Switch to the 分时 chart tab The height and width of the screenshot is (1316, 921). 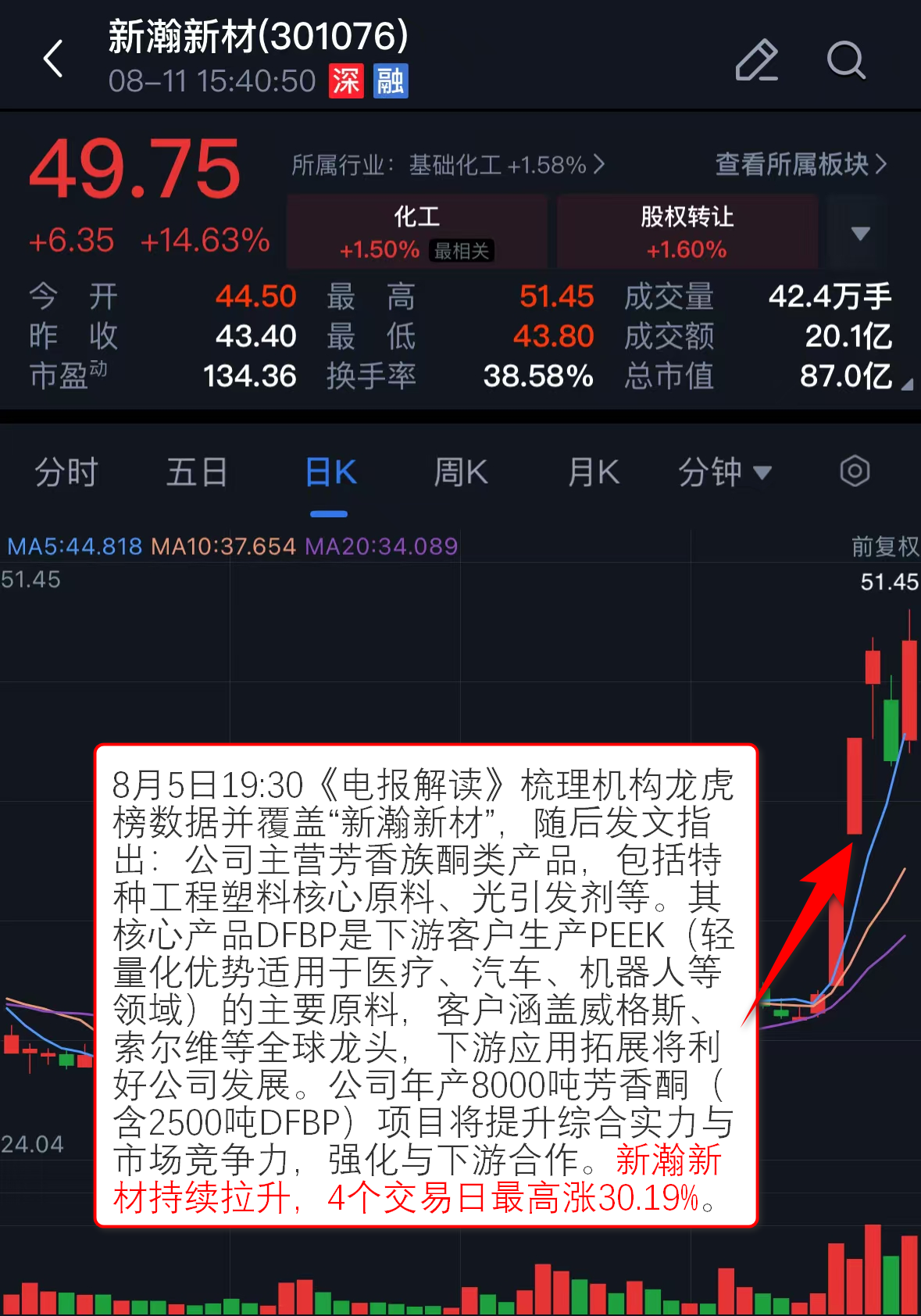click(66, 473)
